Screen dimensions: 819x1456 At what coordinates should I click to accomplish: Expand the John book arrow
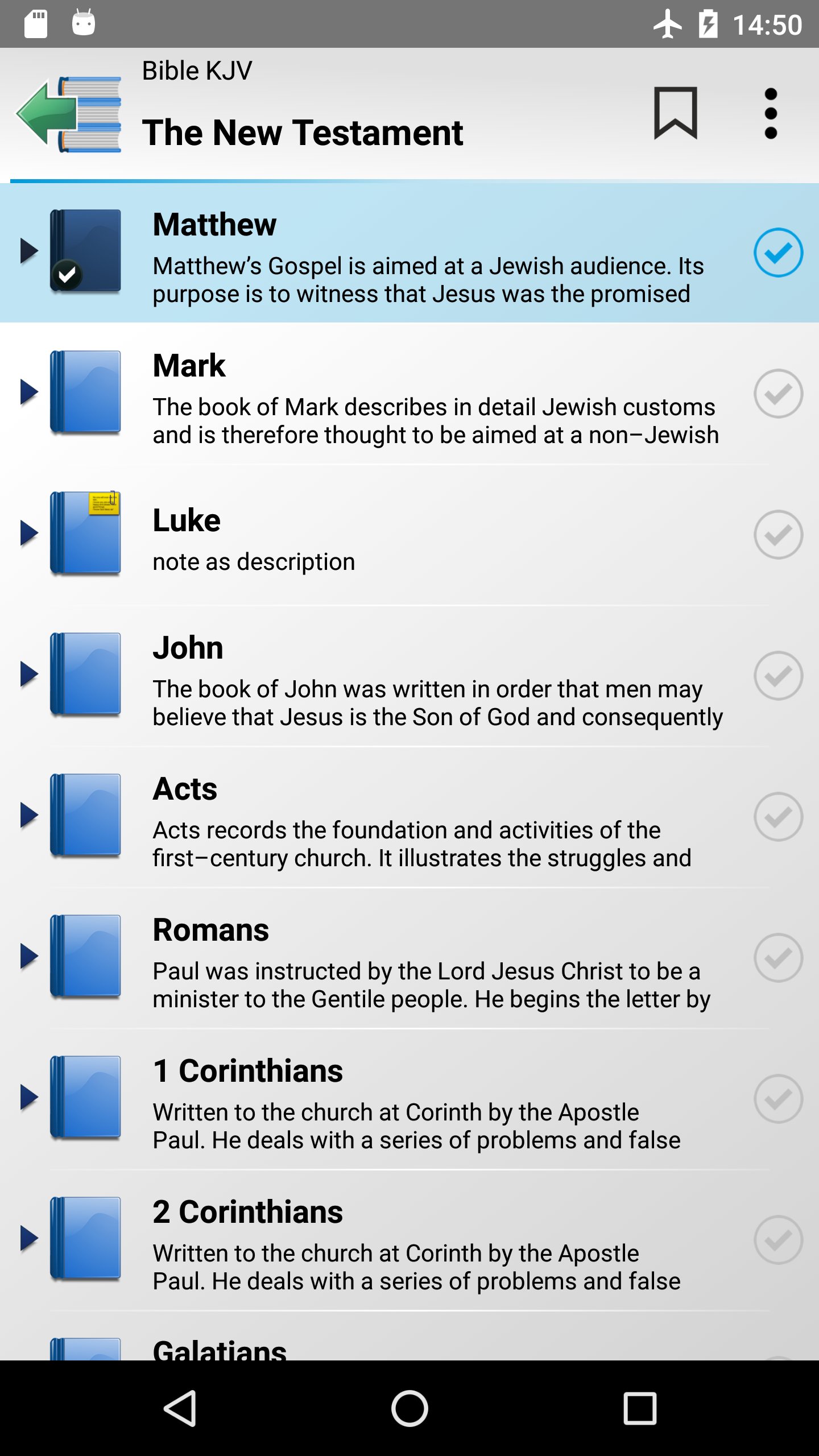pos(28,674)
